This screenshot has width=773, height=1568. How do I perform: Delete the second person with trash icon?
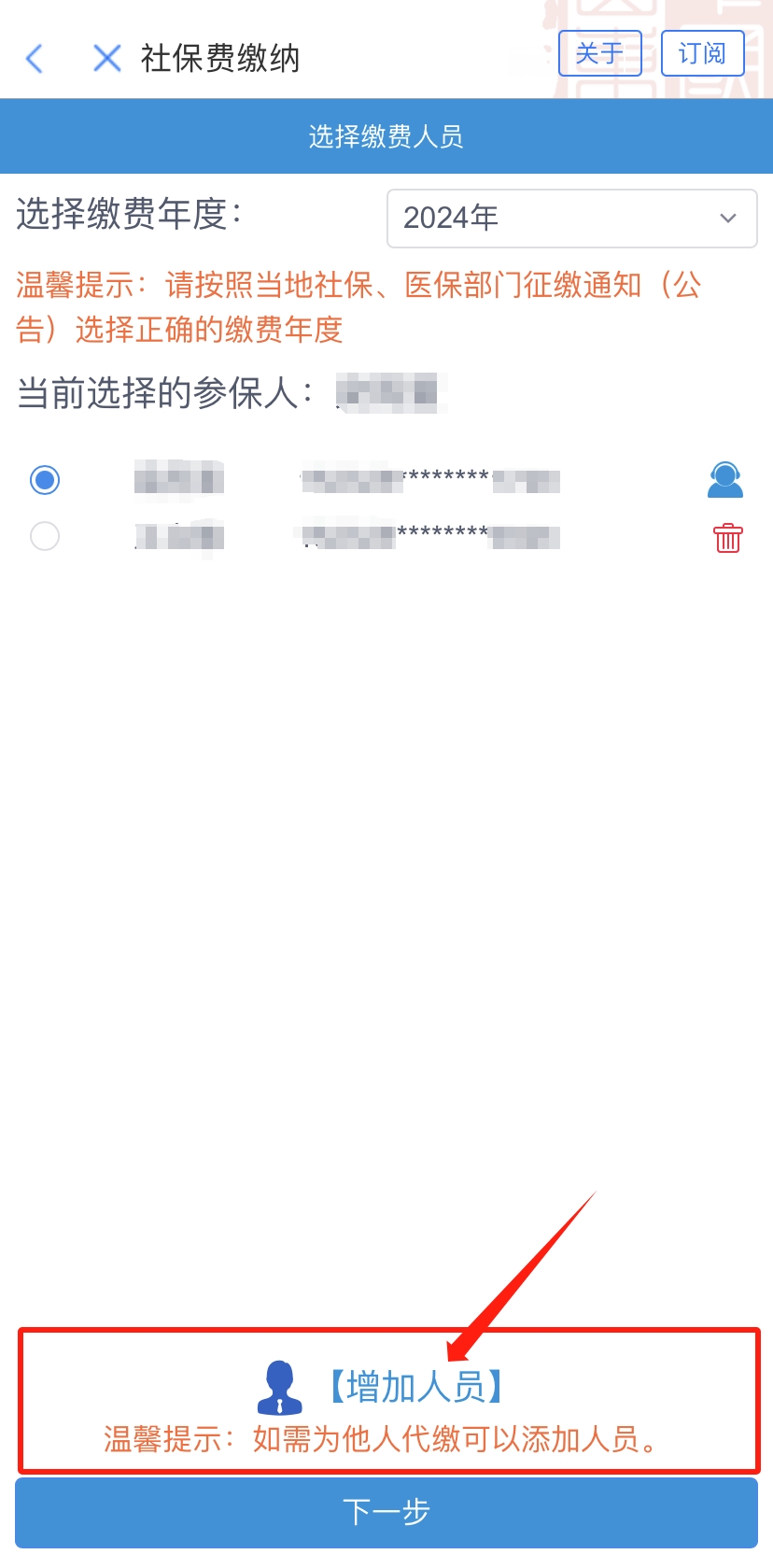tap(728, 538)
